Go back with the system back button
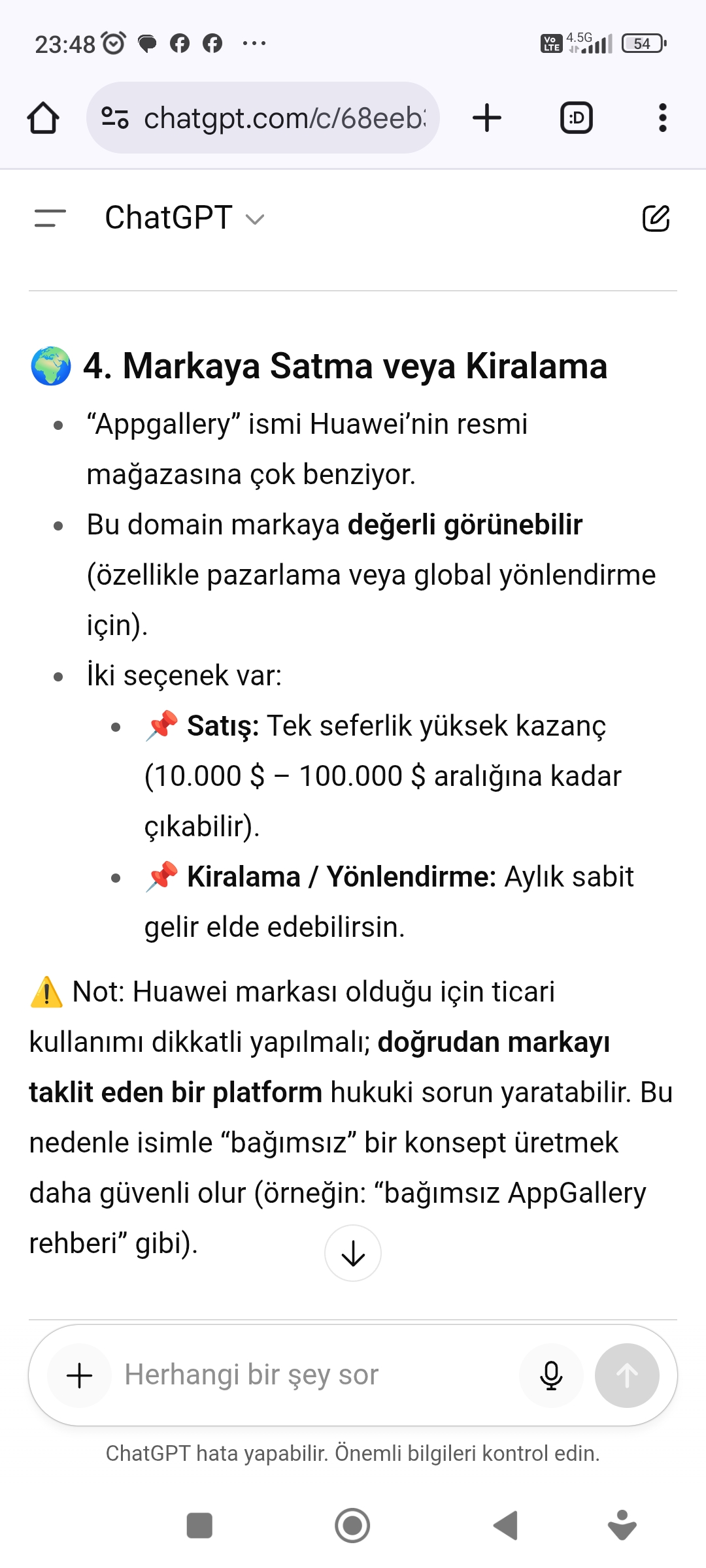This screenshot has height=1568, width=706. tap(505, 1526)
